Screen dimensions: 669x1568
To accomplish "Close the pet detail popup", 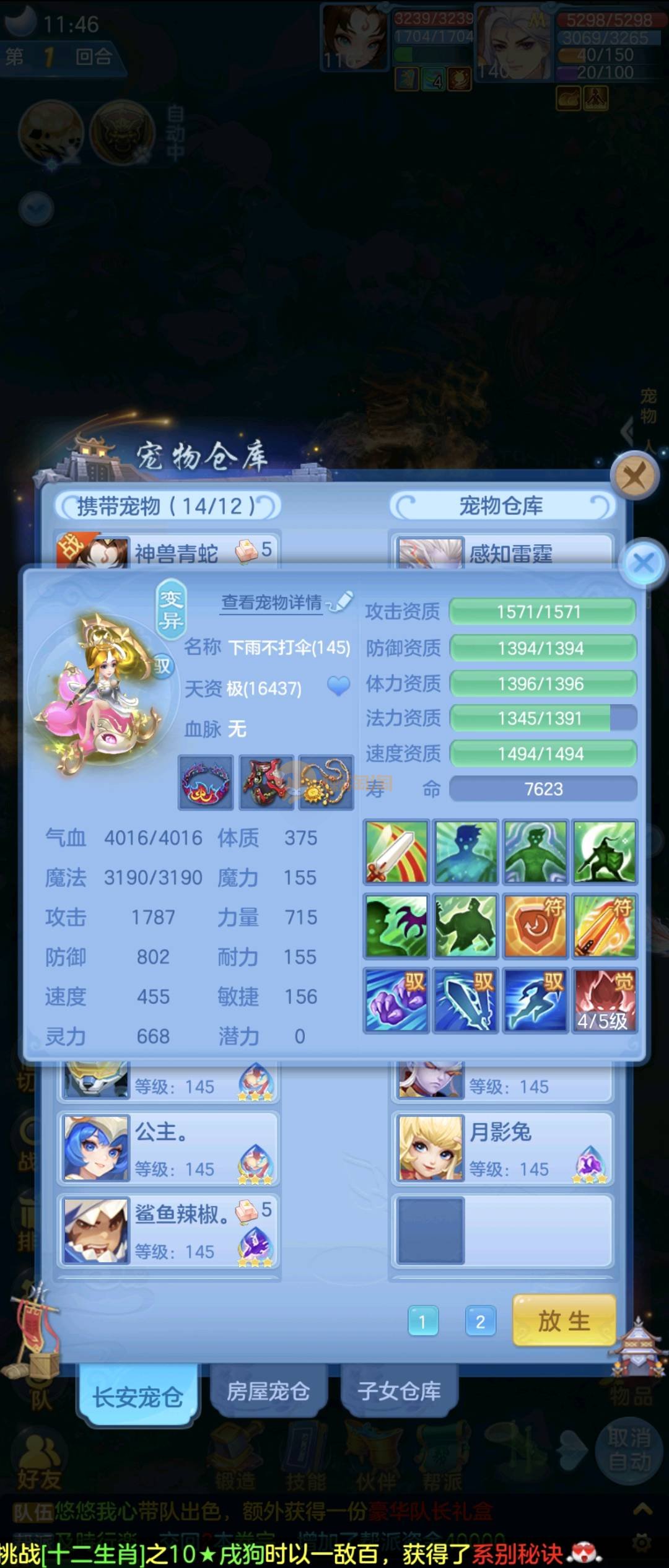I will pyautogui.click(x=643, y=563).
